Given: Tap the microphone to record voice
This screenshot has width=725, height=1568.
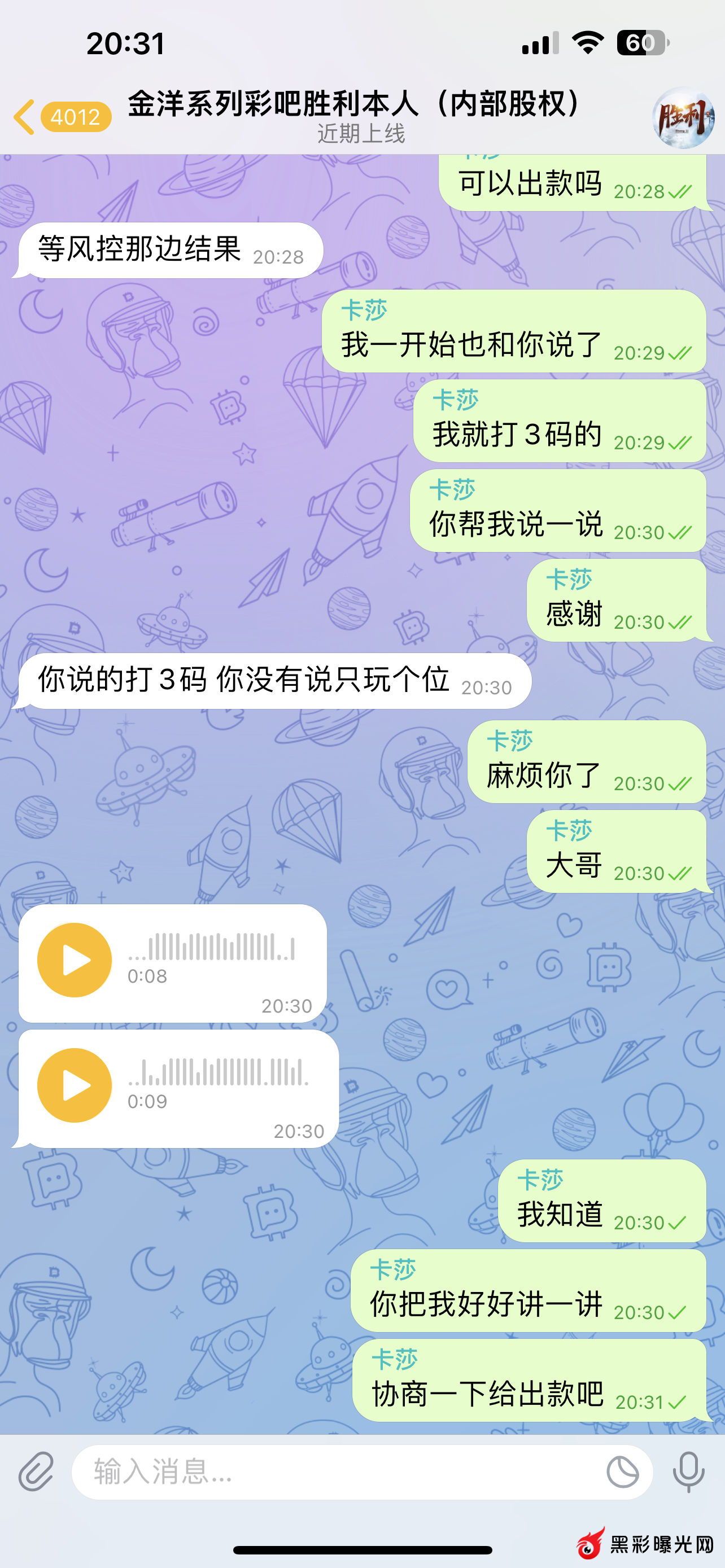Looking at the screenshot, I should click(688, 1472).
